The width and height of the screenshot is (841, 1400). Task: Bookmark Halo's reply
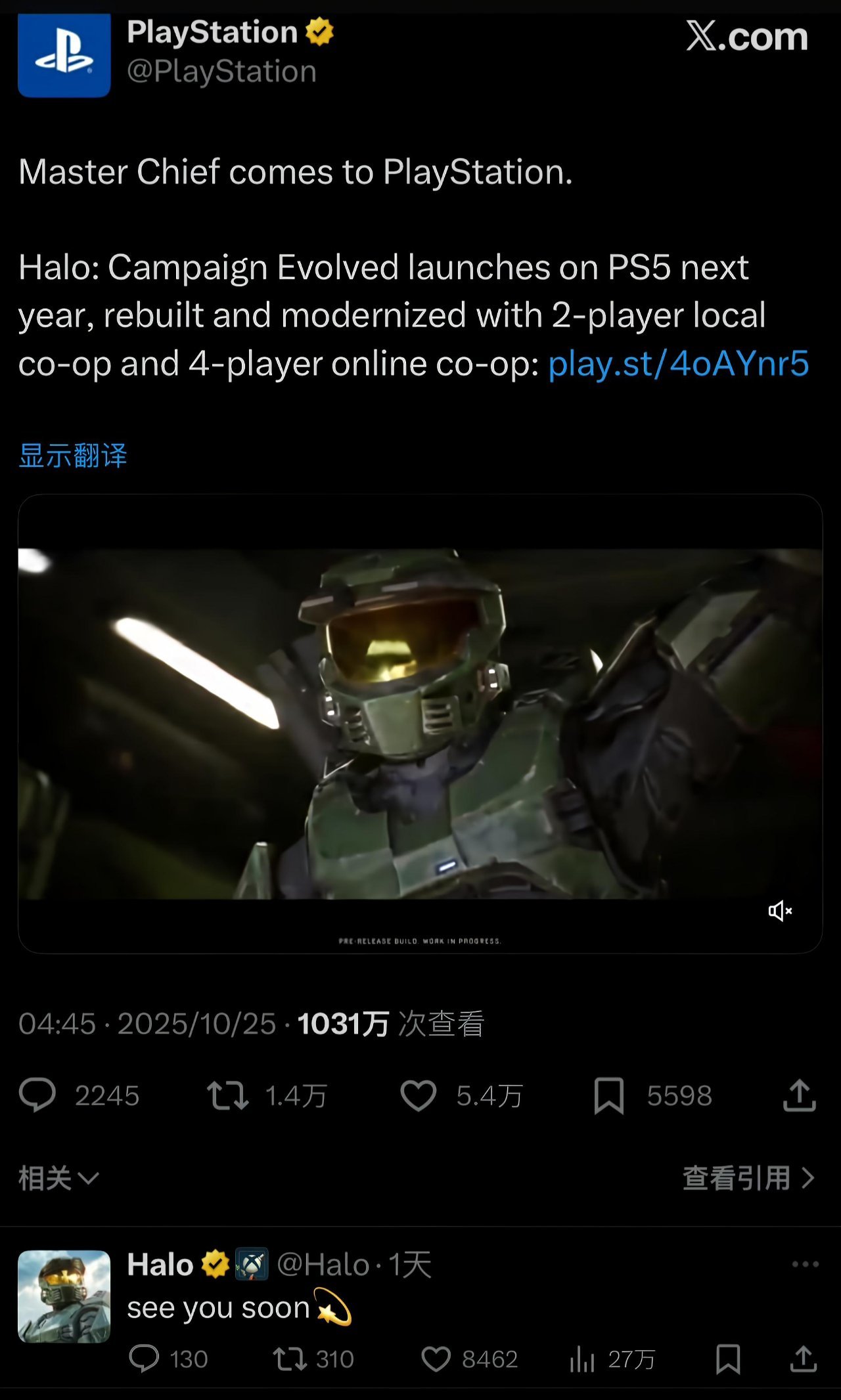(x=727, y=1359)
